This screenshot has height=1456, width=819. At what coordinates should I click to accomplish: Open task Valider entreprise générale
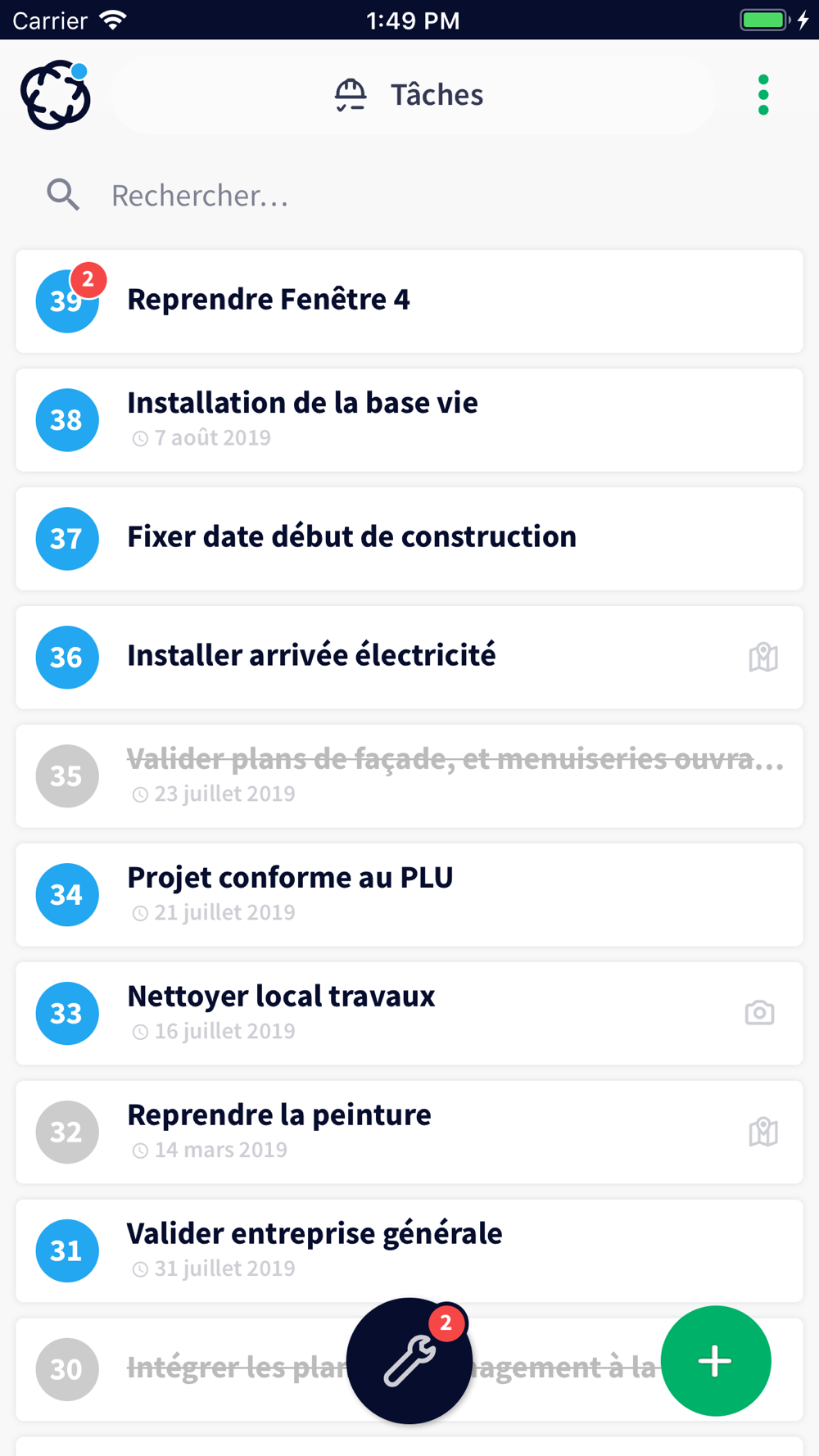point(409,1251)
